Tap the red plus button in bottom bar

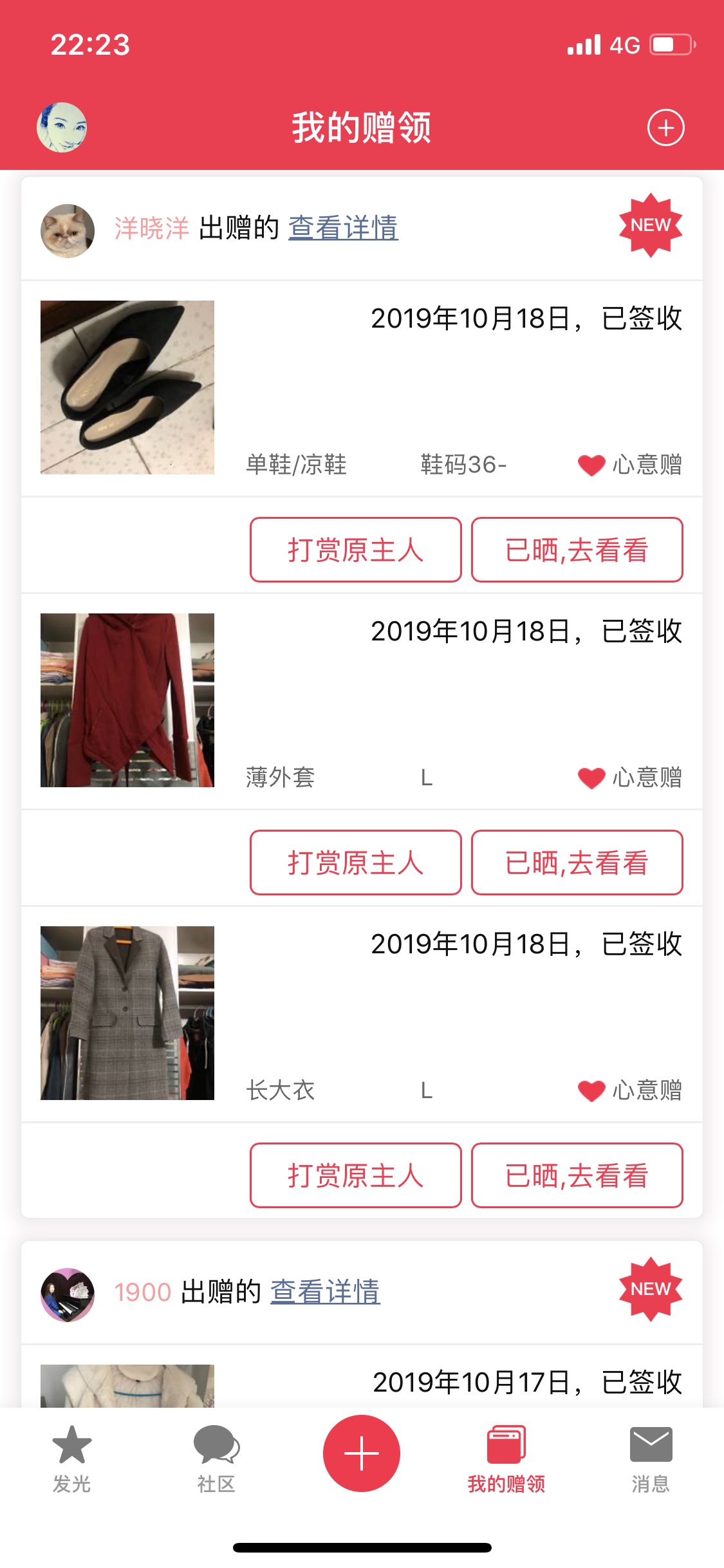coord(362,1453)
